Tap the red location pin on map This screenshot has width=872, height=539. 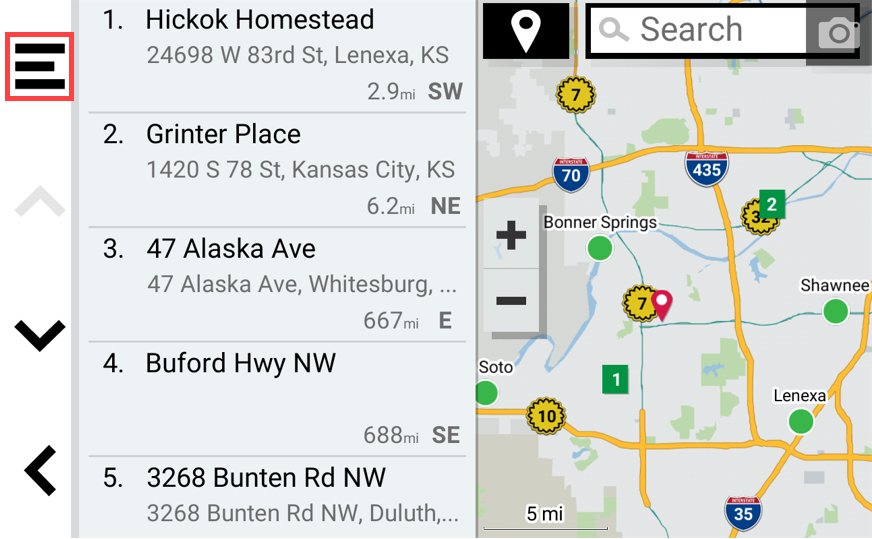661,304
